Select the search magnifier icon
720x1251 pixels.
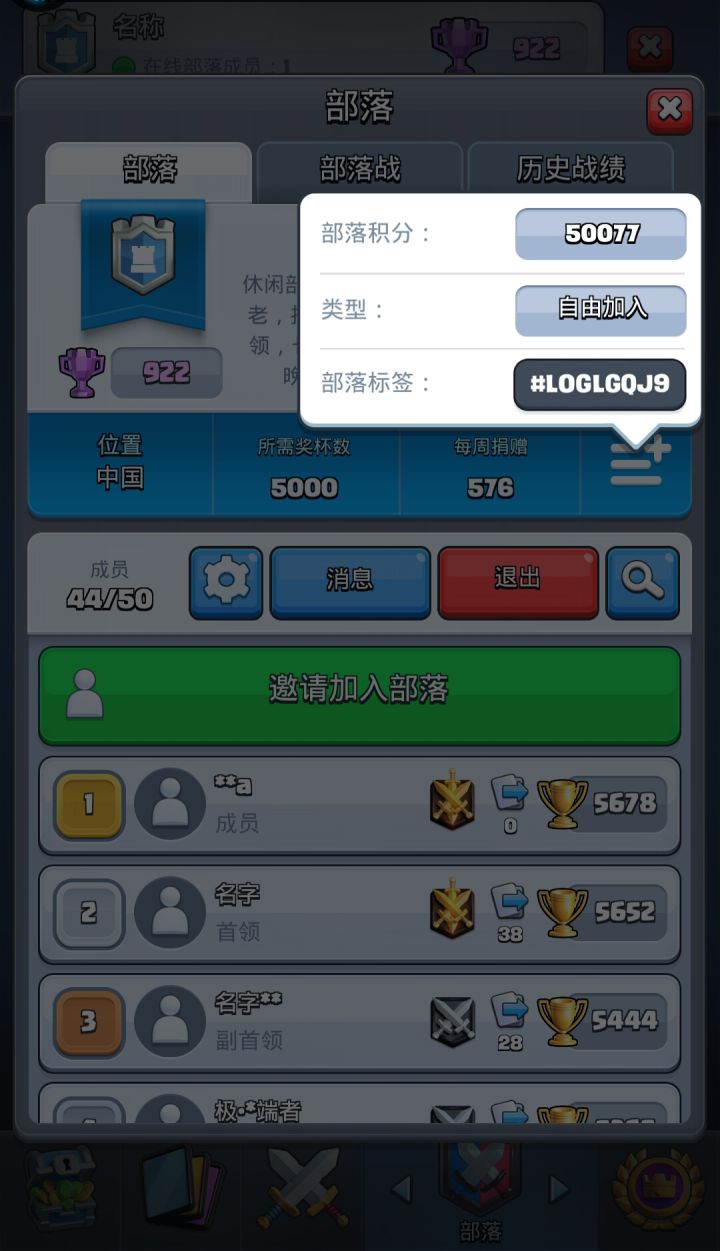643,581
